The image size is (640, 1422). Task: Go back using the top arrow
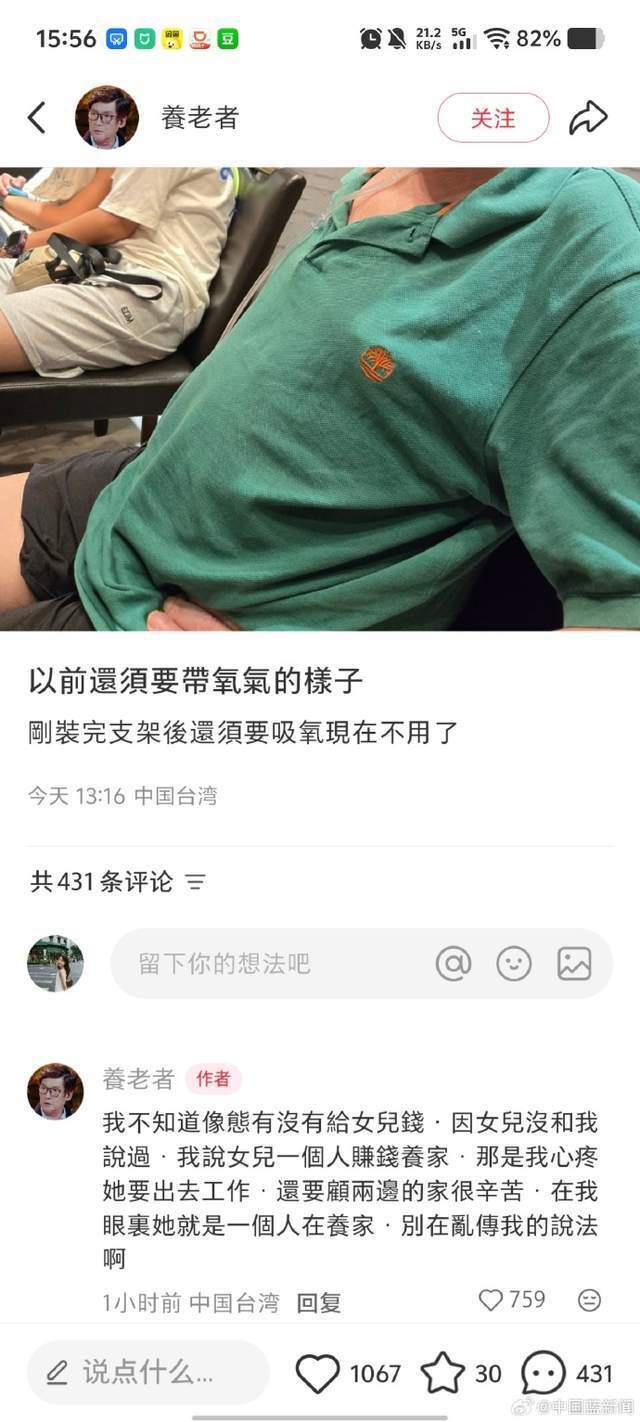(x=37, y=118)
